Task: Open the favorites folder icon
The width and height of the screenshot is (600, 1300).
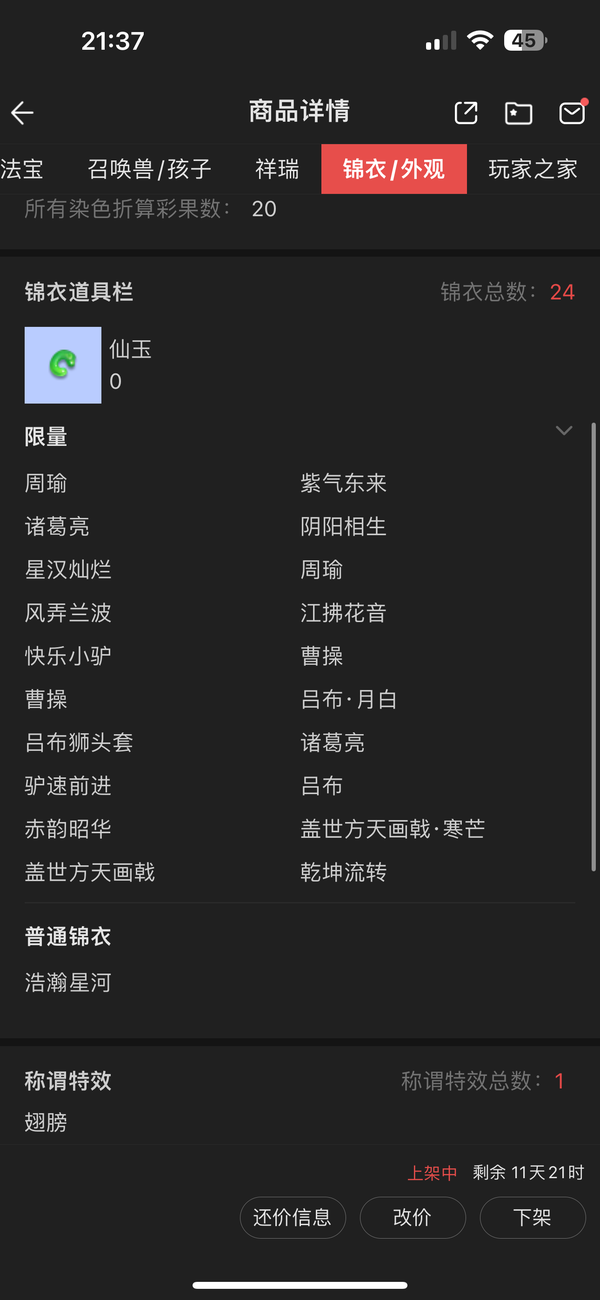Action: [x=518, y=113]
